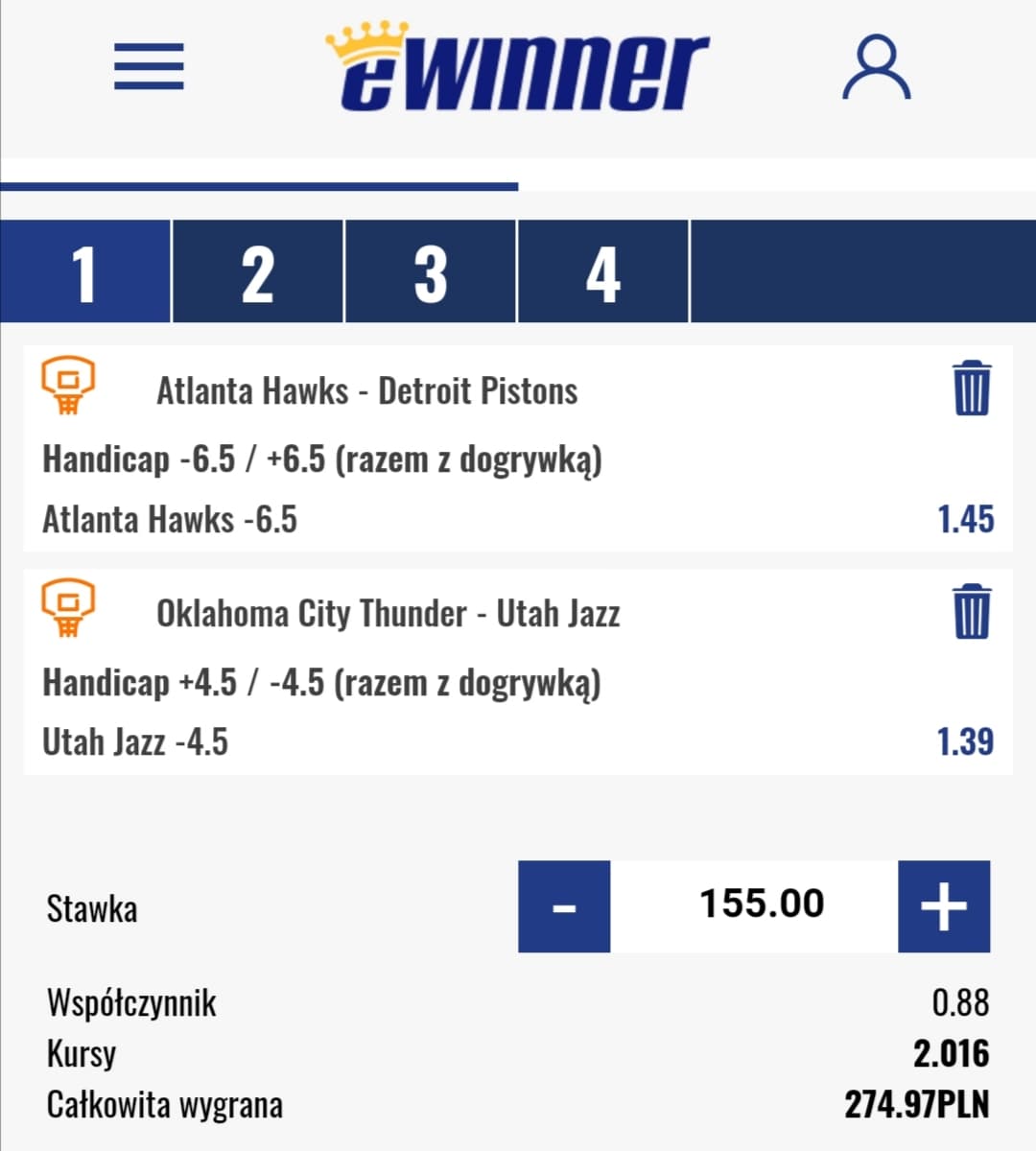Decrease the stake with the minus button

[x=564, y=906]
